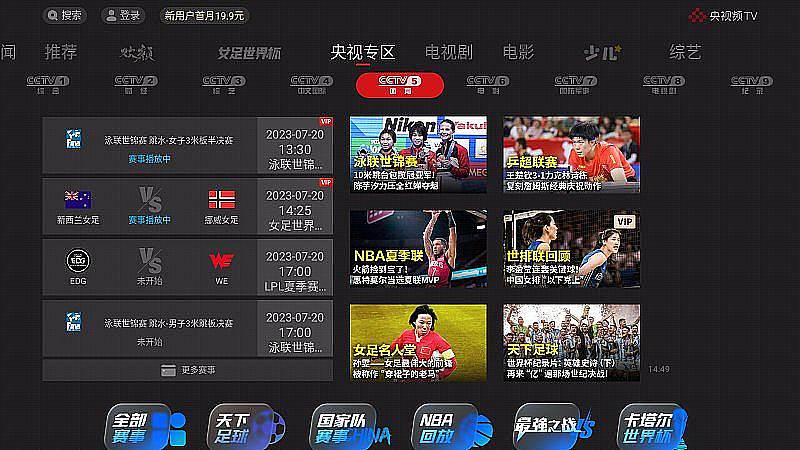Open the EDG vs WE match row

tap(187, 267)
